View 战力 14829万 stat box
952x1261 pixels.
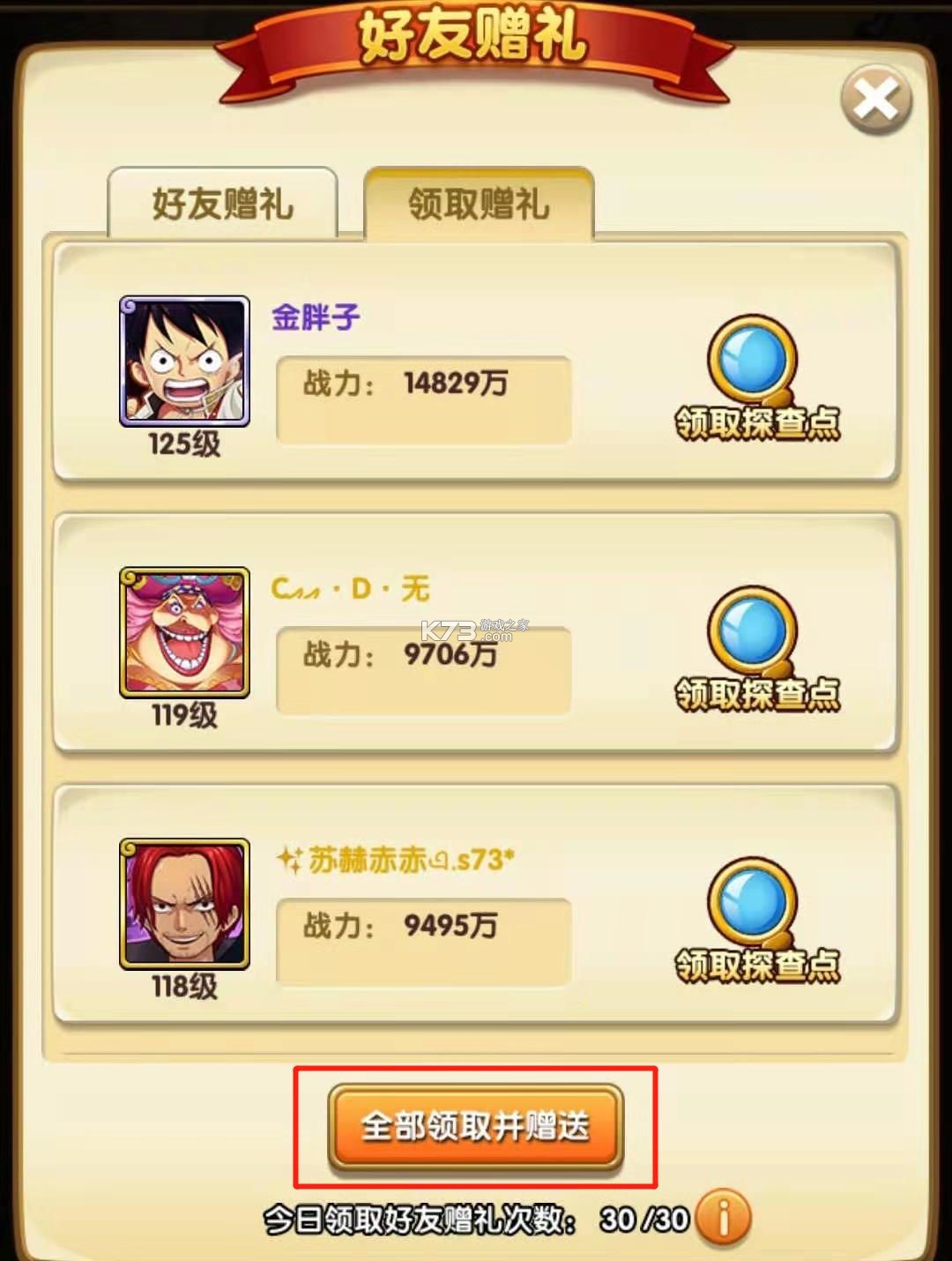421,397
